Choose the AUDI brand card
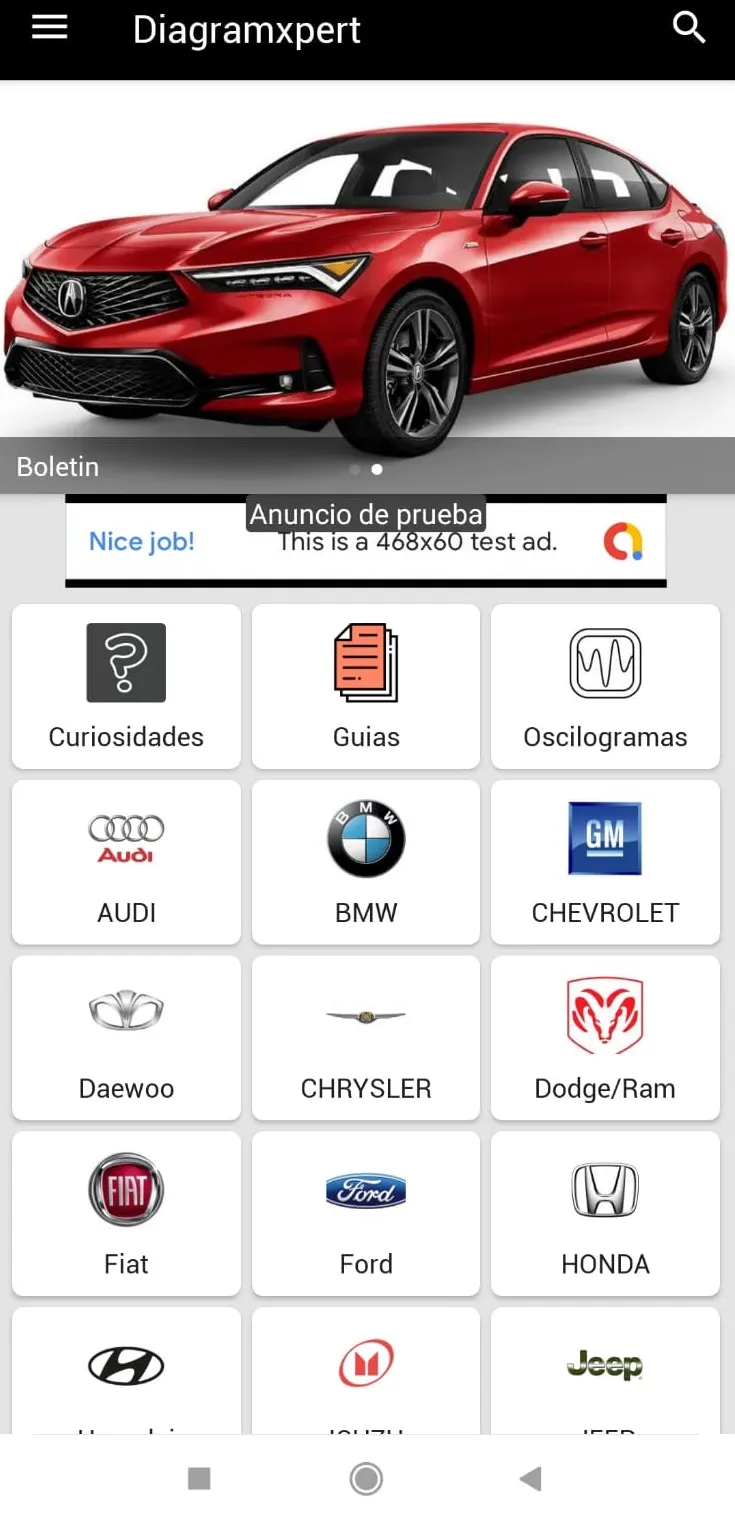 point(126,862)
